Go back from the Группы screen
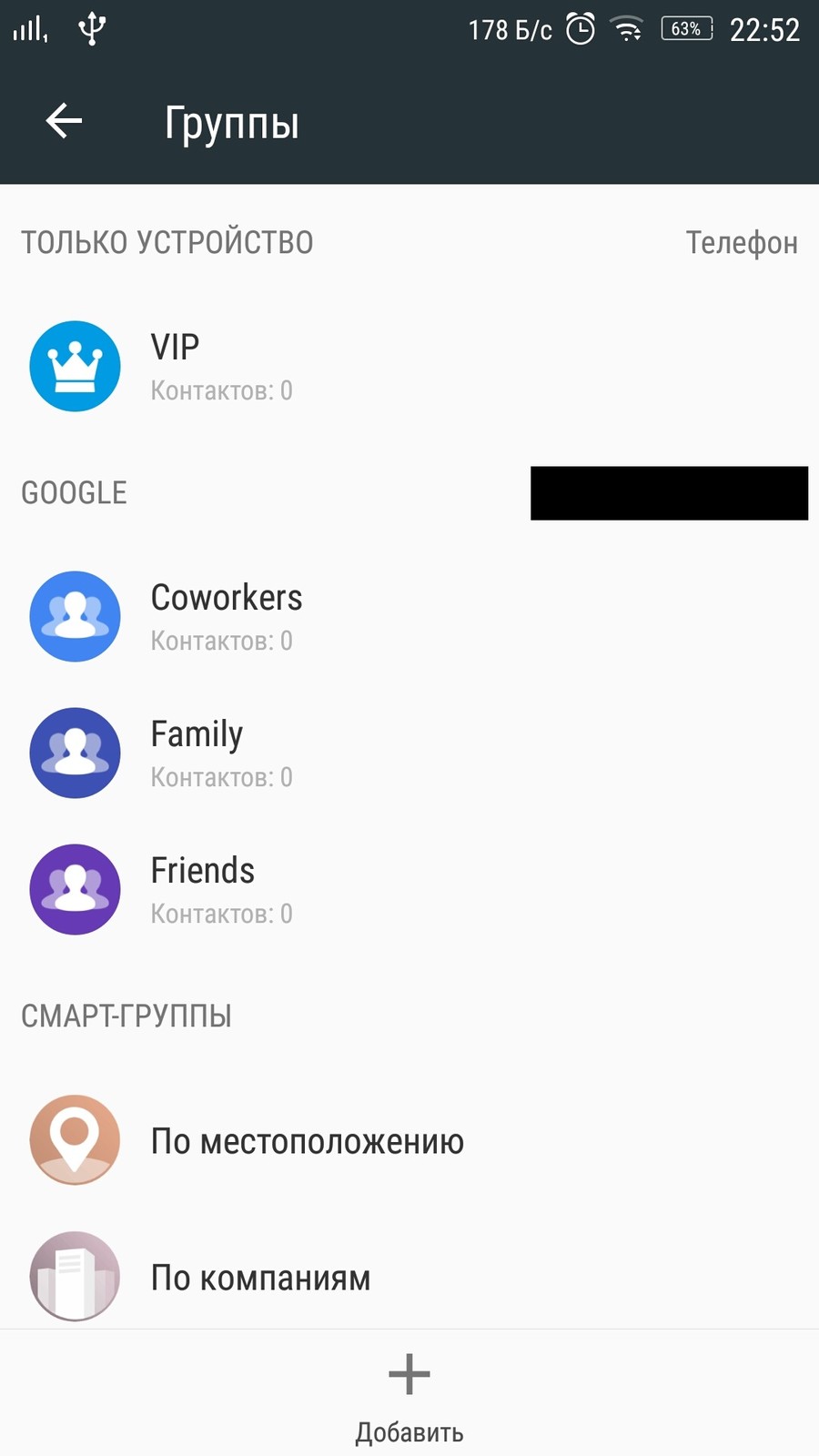The image size is (819, 1456). click(64, 121)
